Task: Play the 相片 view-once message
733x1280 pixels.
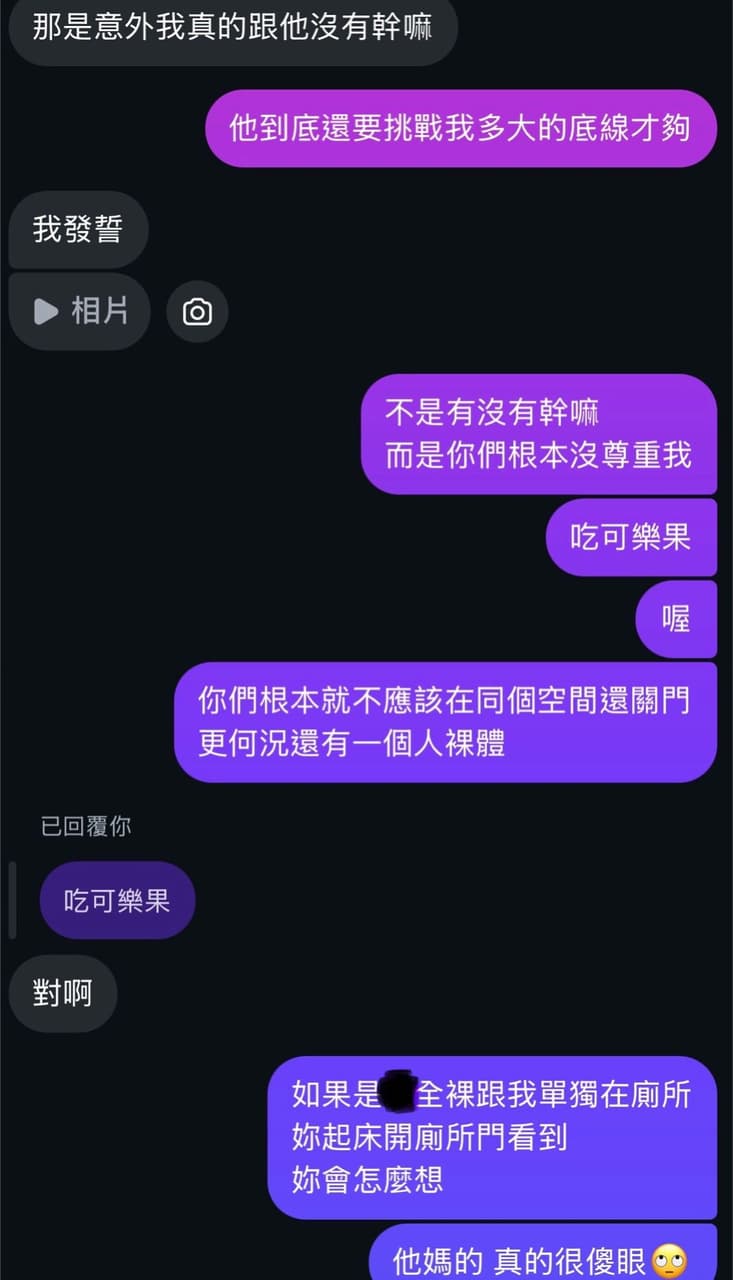Action: coord(80,312)
